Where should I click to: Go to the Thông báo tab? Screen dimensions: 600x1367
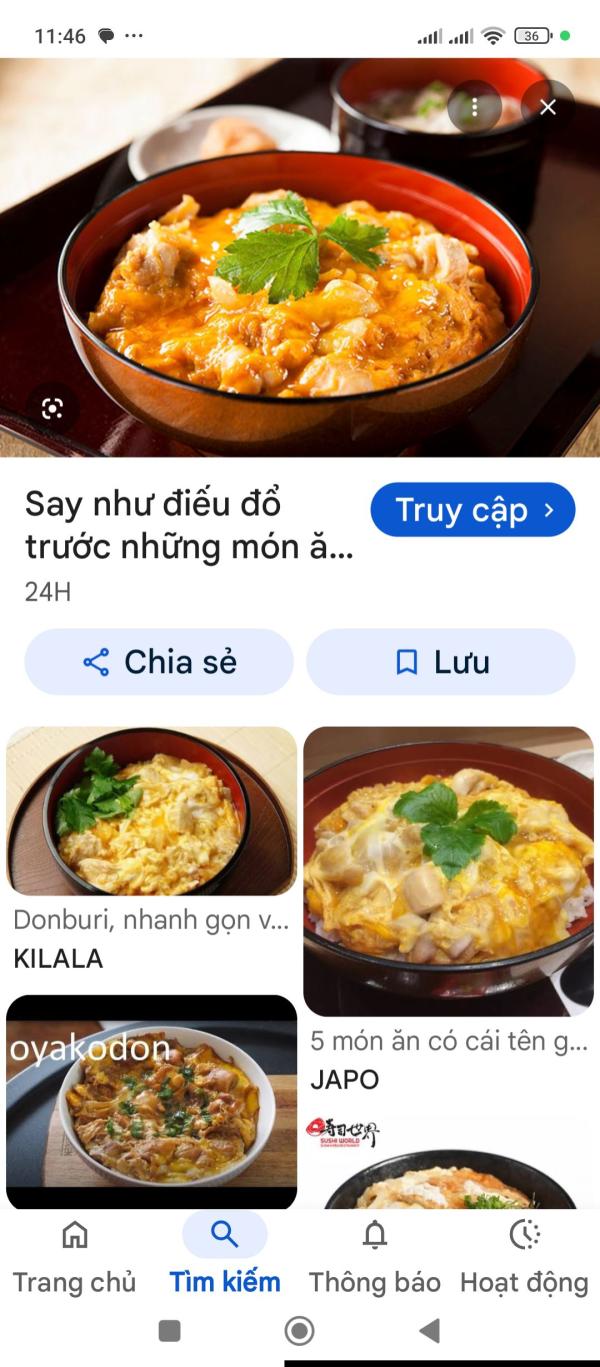pos(374,1255)
